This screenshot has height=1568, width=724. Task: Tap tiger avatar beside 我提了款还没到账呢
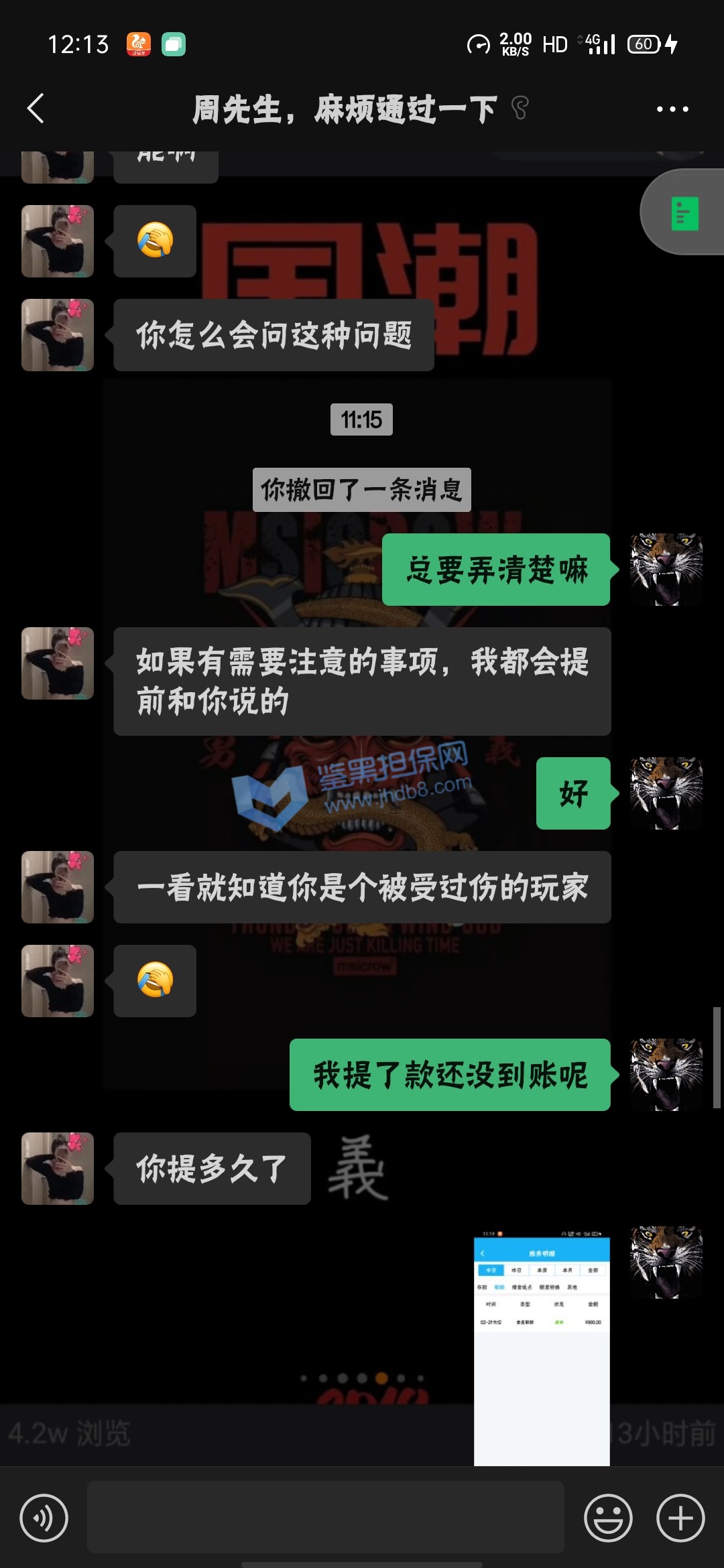[x=666, y=1075]
